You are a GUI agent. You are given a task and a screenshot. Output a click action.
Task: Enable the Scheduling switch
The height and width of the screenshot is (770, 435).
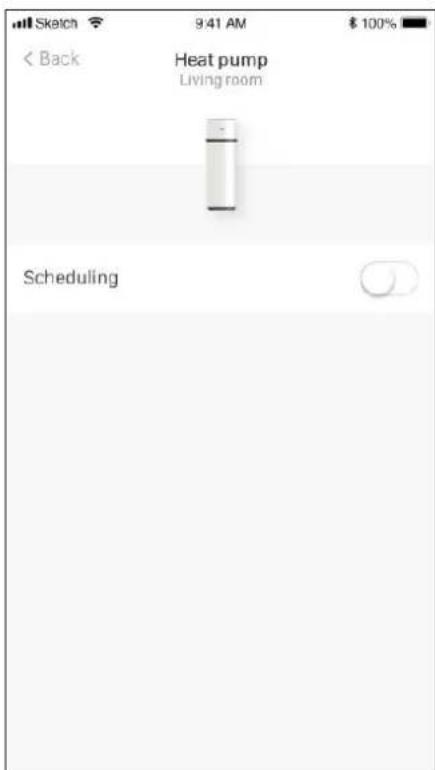pyautogui.click(x=389, y=278)
